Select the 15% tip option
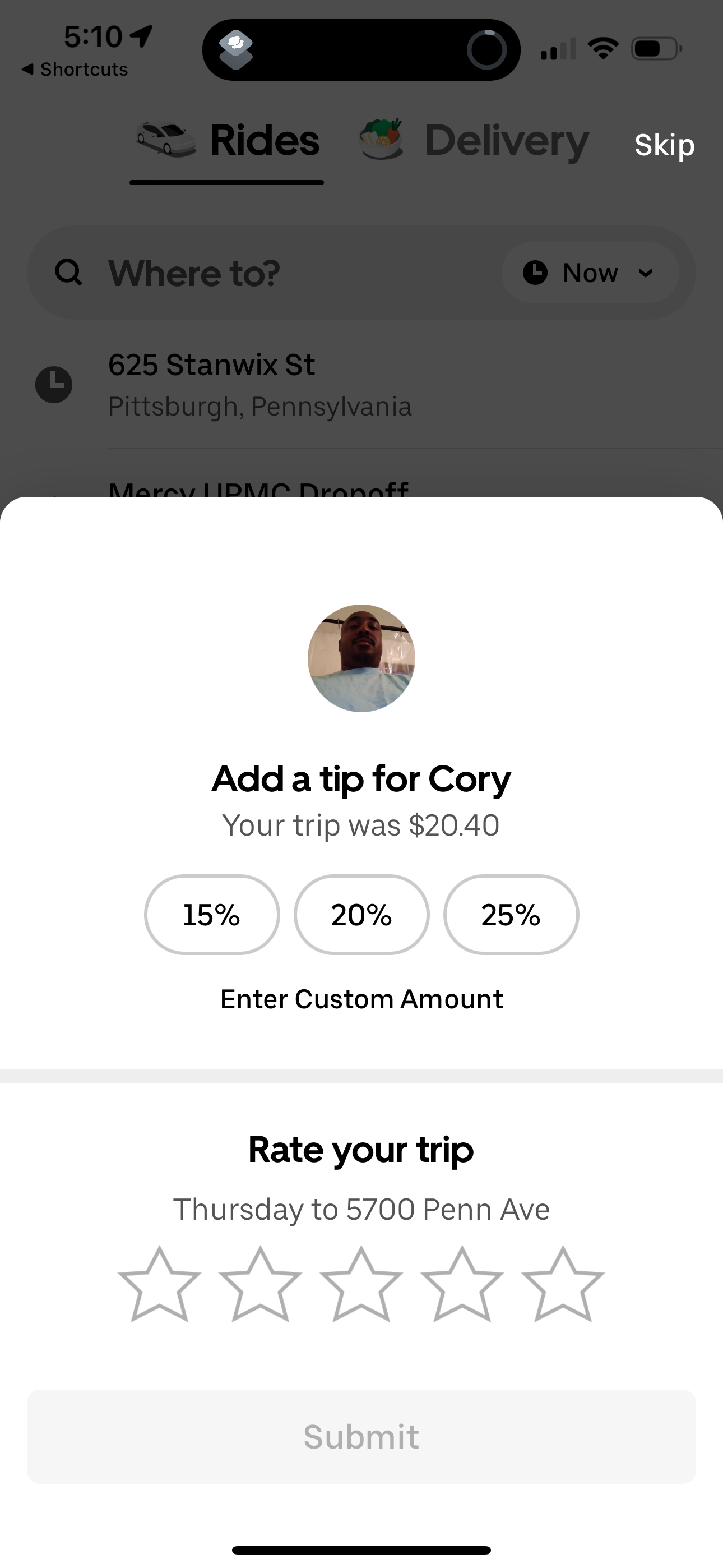Image resolution: width=723 pixels, height=1568 pixels. (x=211, y=914)
